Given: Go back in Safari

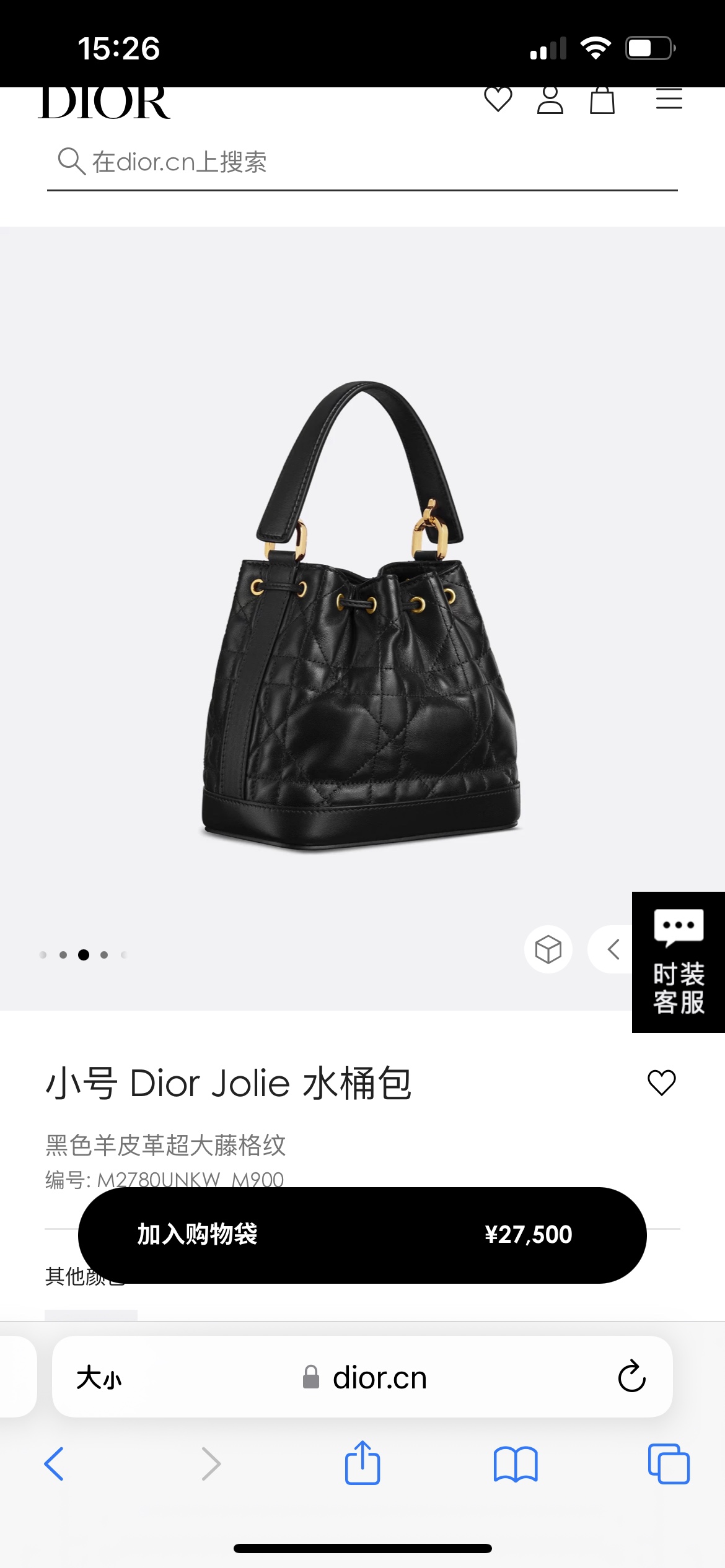Looking at the screenshot, I should coord(54,1464).
